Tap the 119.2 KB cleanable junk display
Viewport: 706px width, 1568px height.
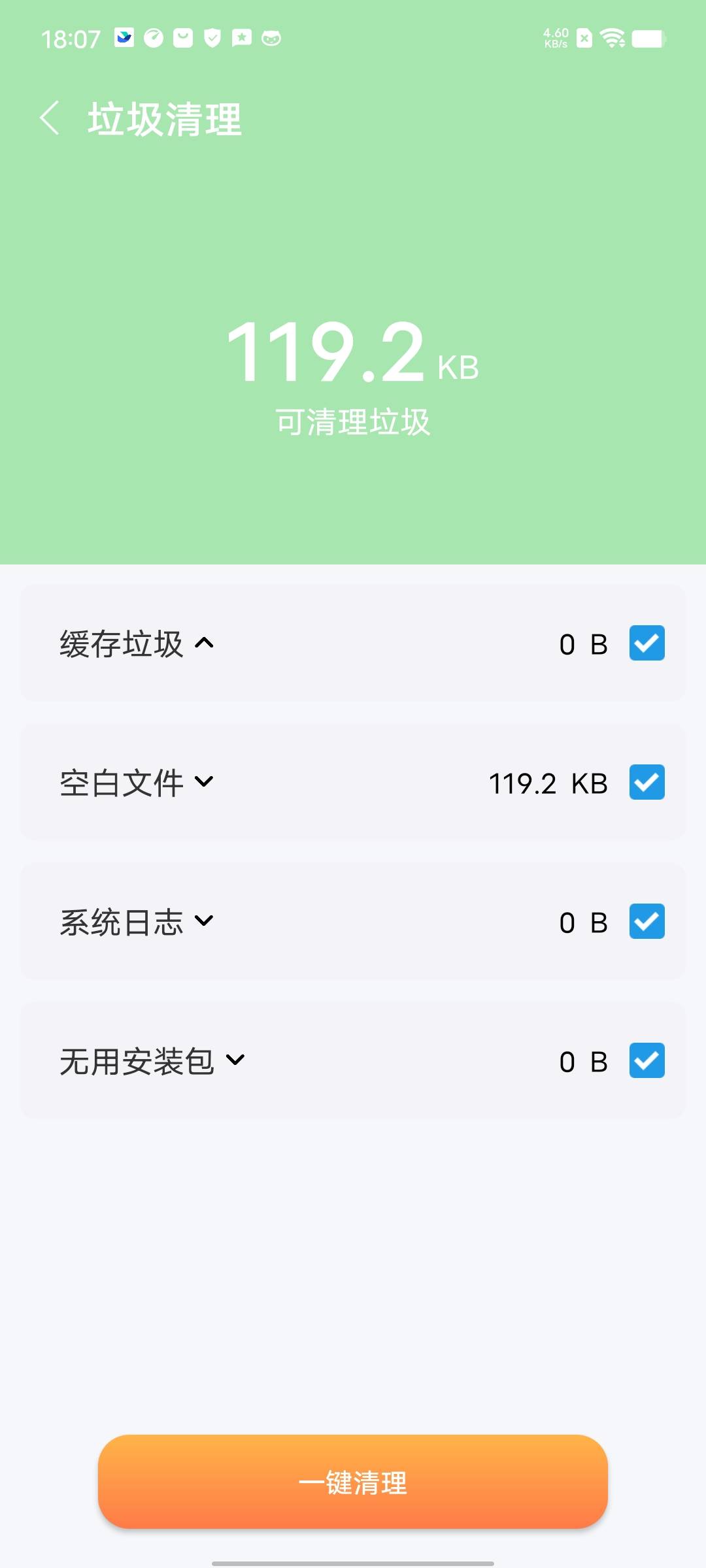(353, 356)
